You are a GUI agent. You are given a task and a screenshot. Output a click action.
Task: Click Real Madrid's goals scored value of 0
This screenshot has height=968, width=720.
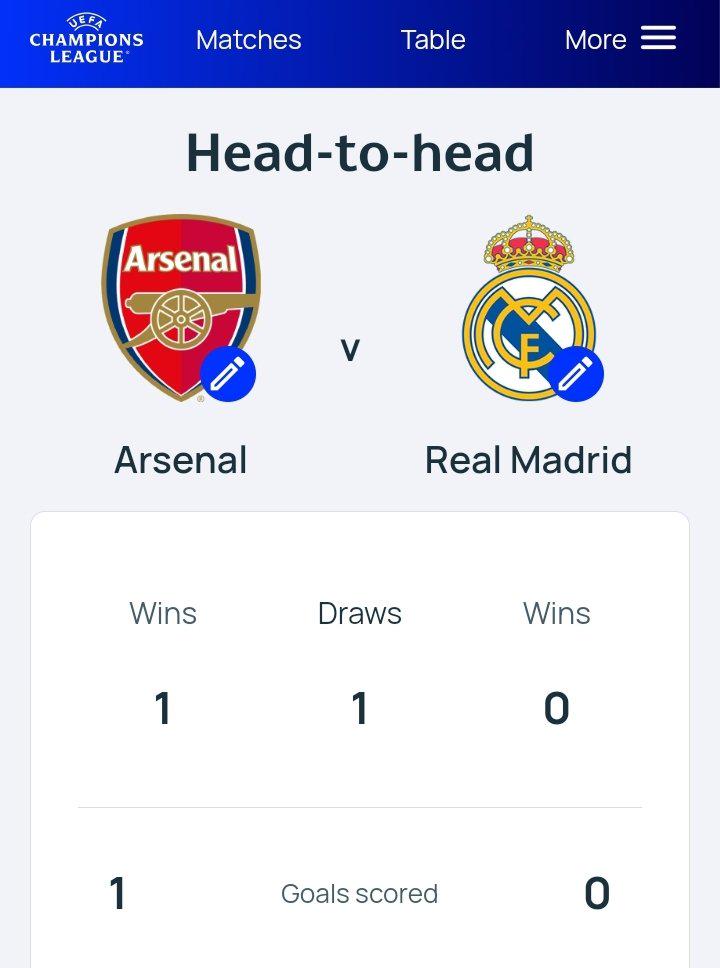click(599, 894)
